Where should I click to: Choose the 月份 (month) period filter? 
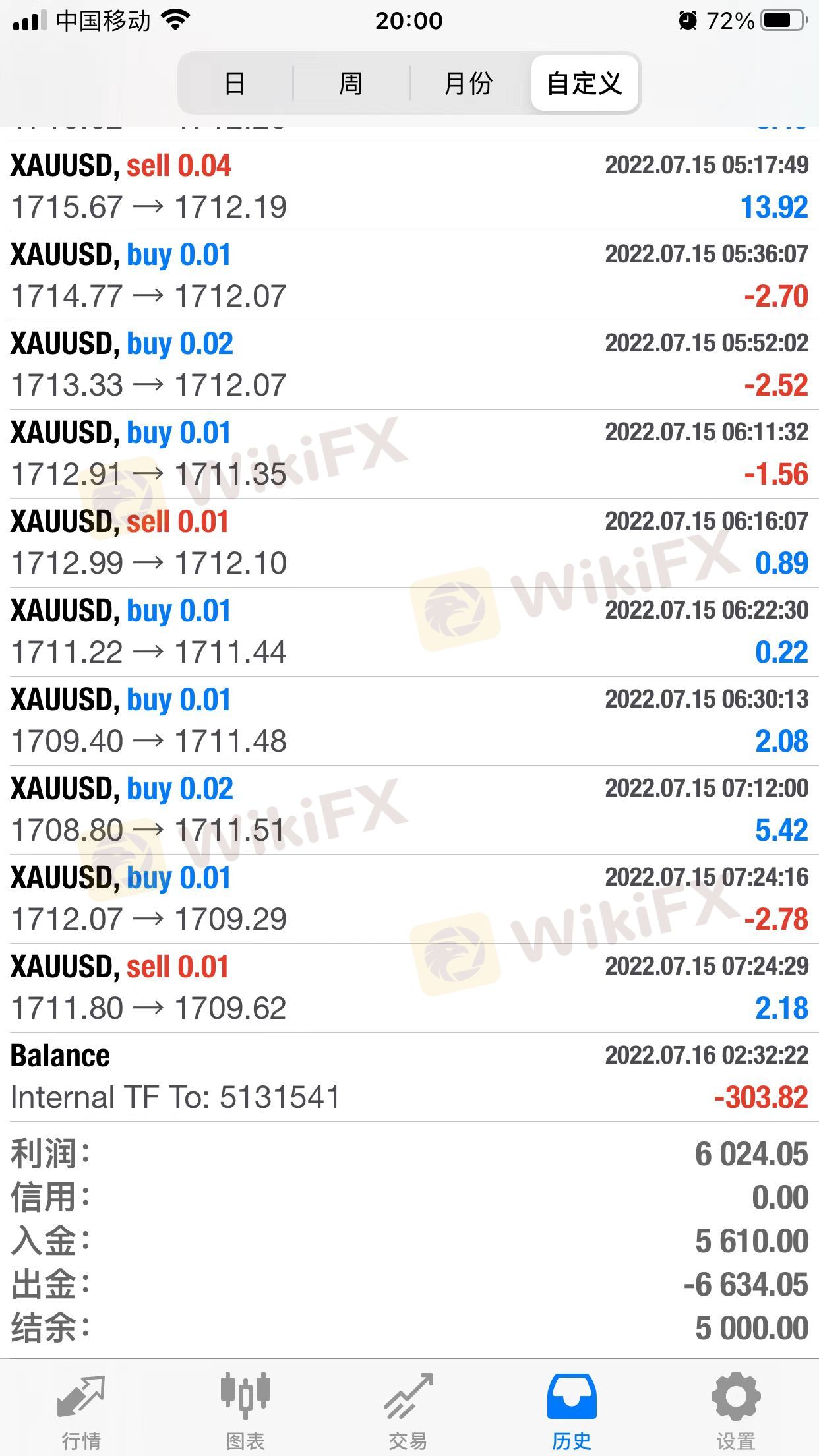[x=468, y=84]
